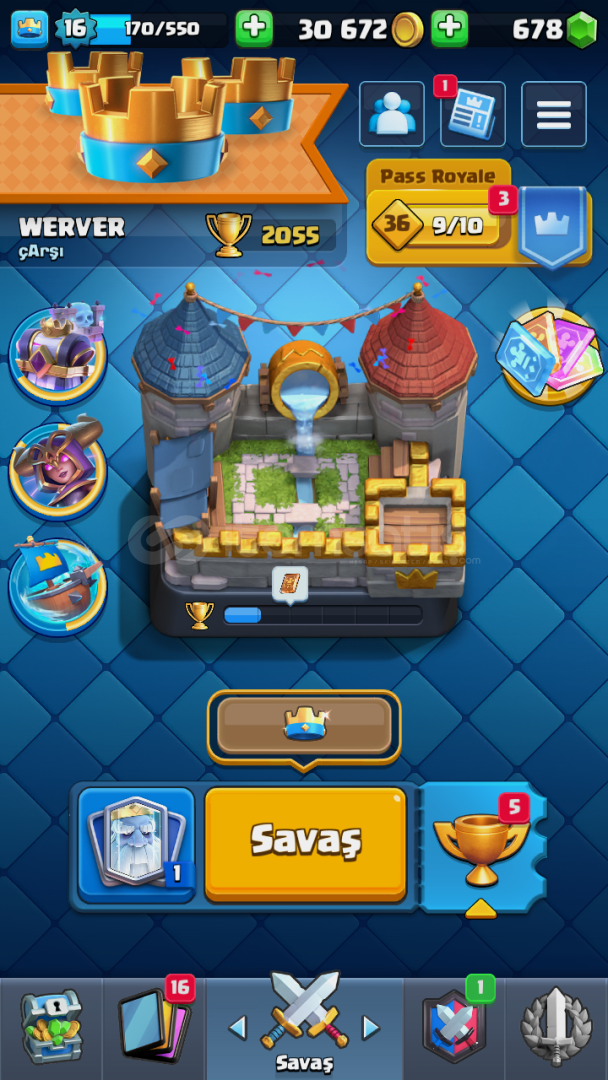Add experience with the first plus button
The image size is (608, 1080).
click(x=254, y=29)
